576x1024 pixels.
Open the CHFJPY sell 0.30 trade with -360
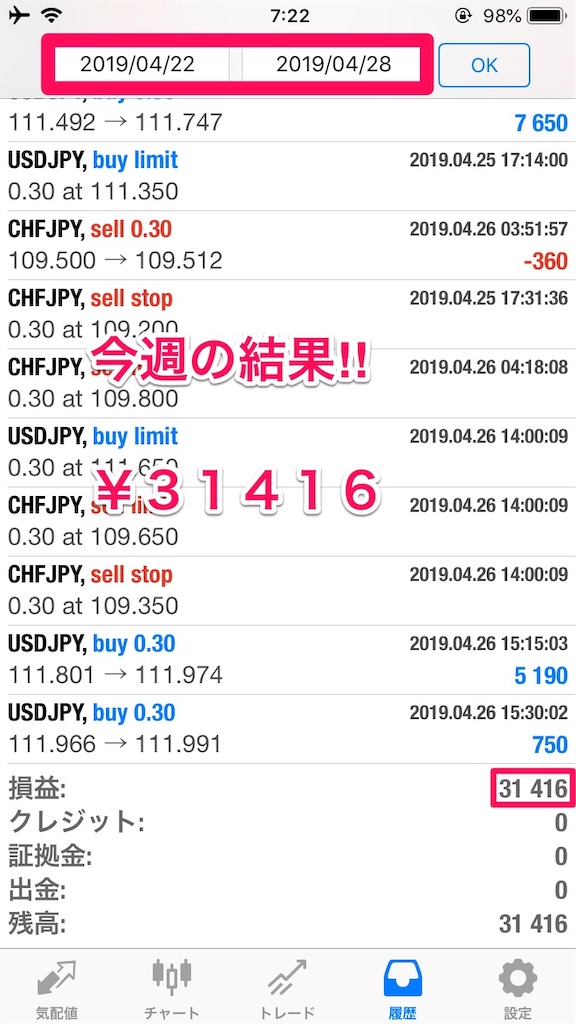click(288, 245)
